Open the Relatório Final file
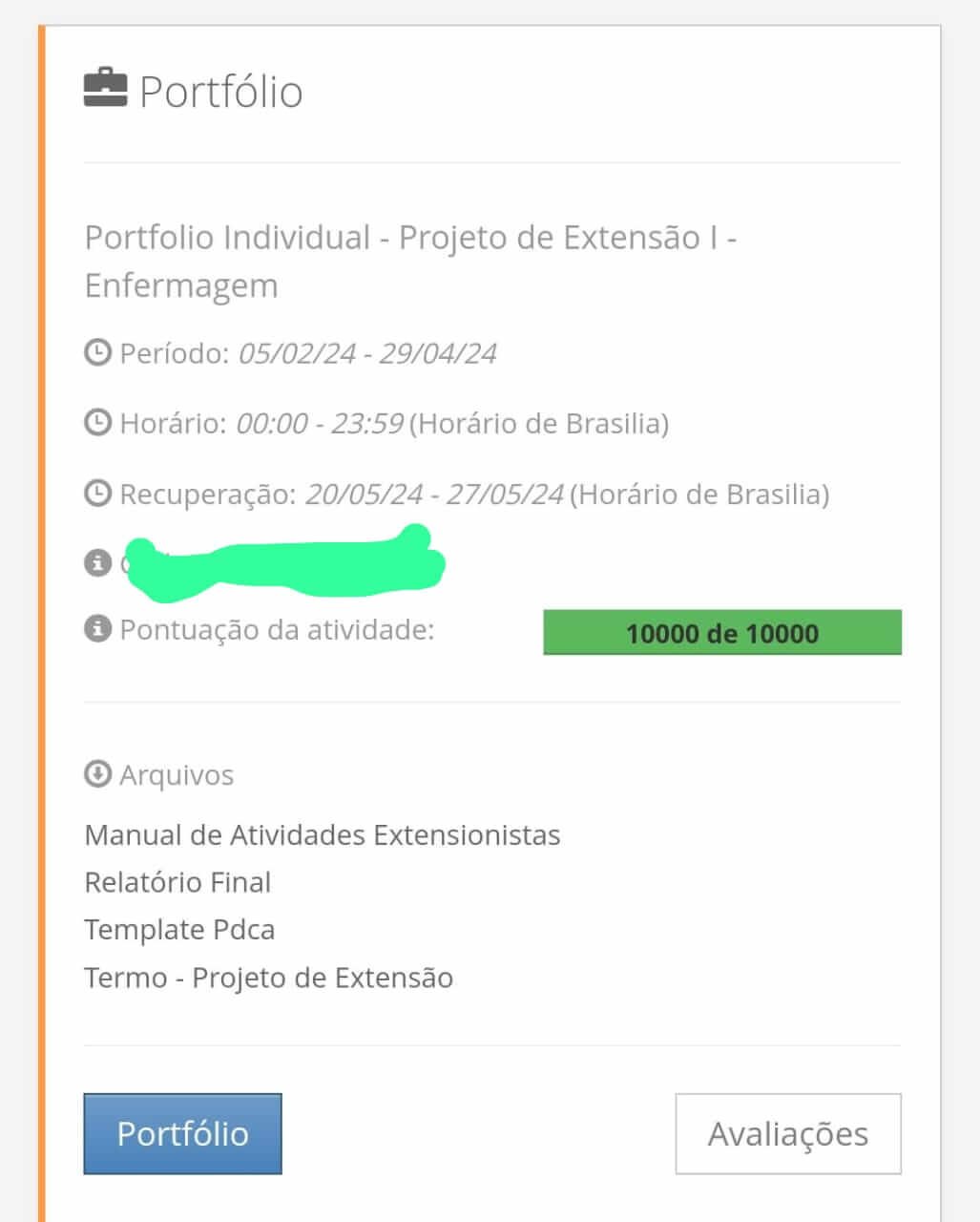Screen dimensions: 980x1222 (x=177, y=882)
